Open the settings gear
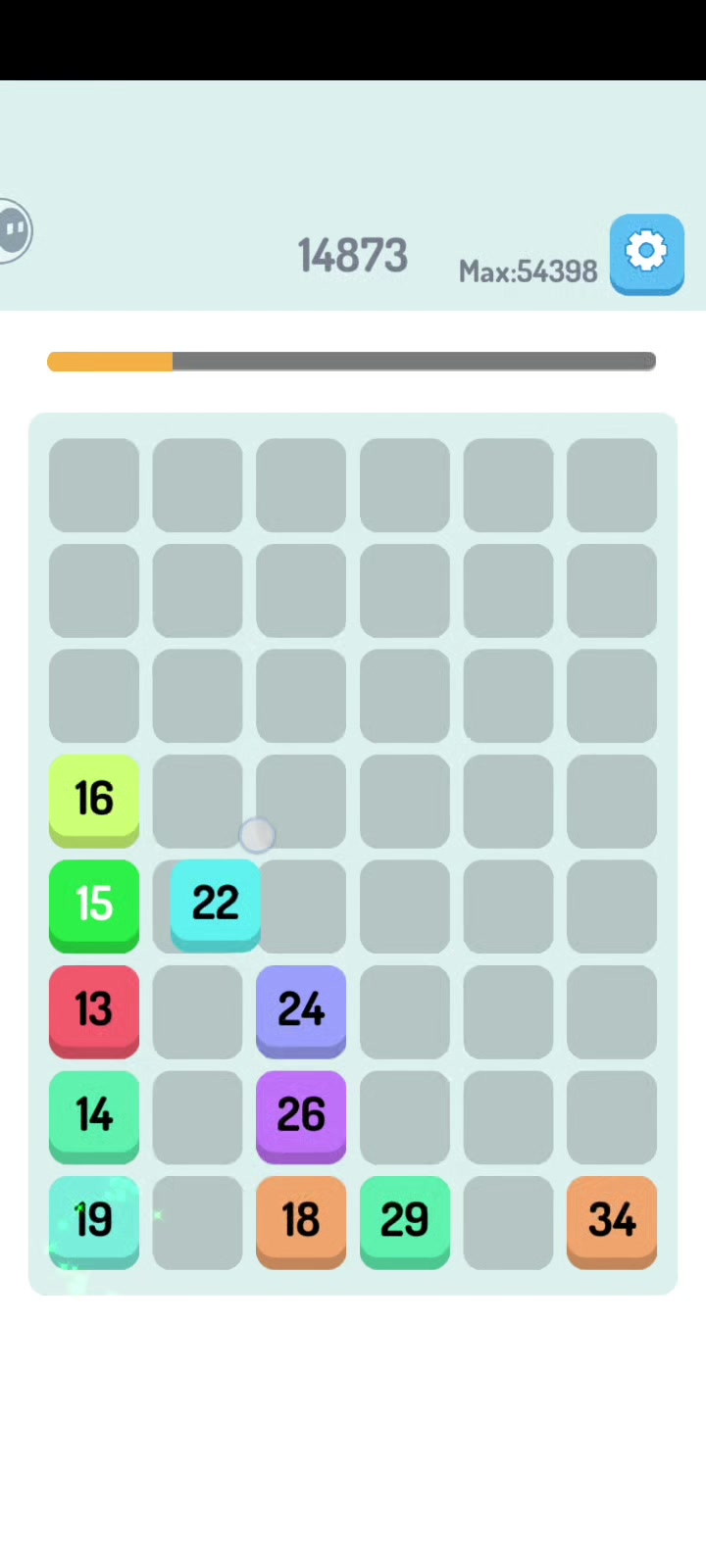 [x=646, y=254]
